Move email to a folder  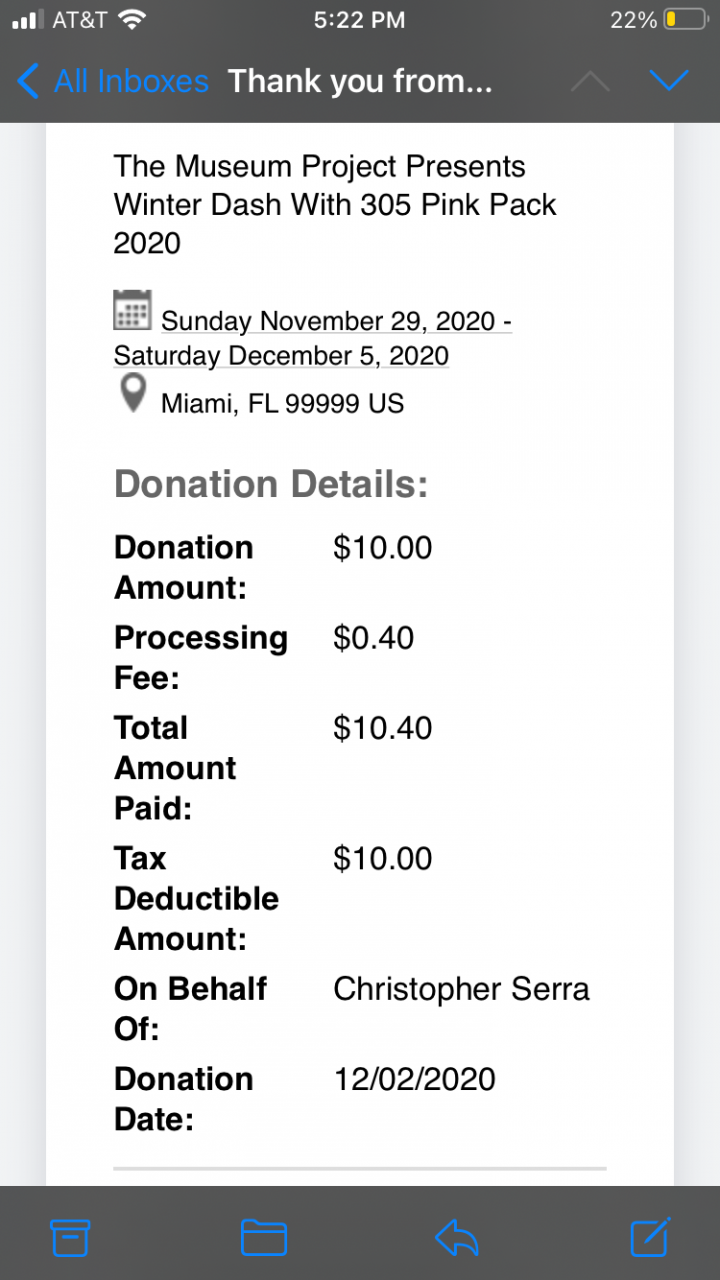point(264,1238)
